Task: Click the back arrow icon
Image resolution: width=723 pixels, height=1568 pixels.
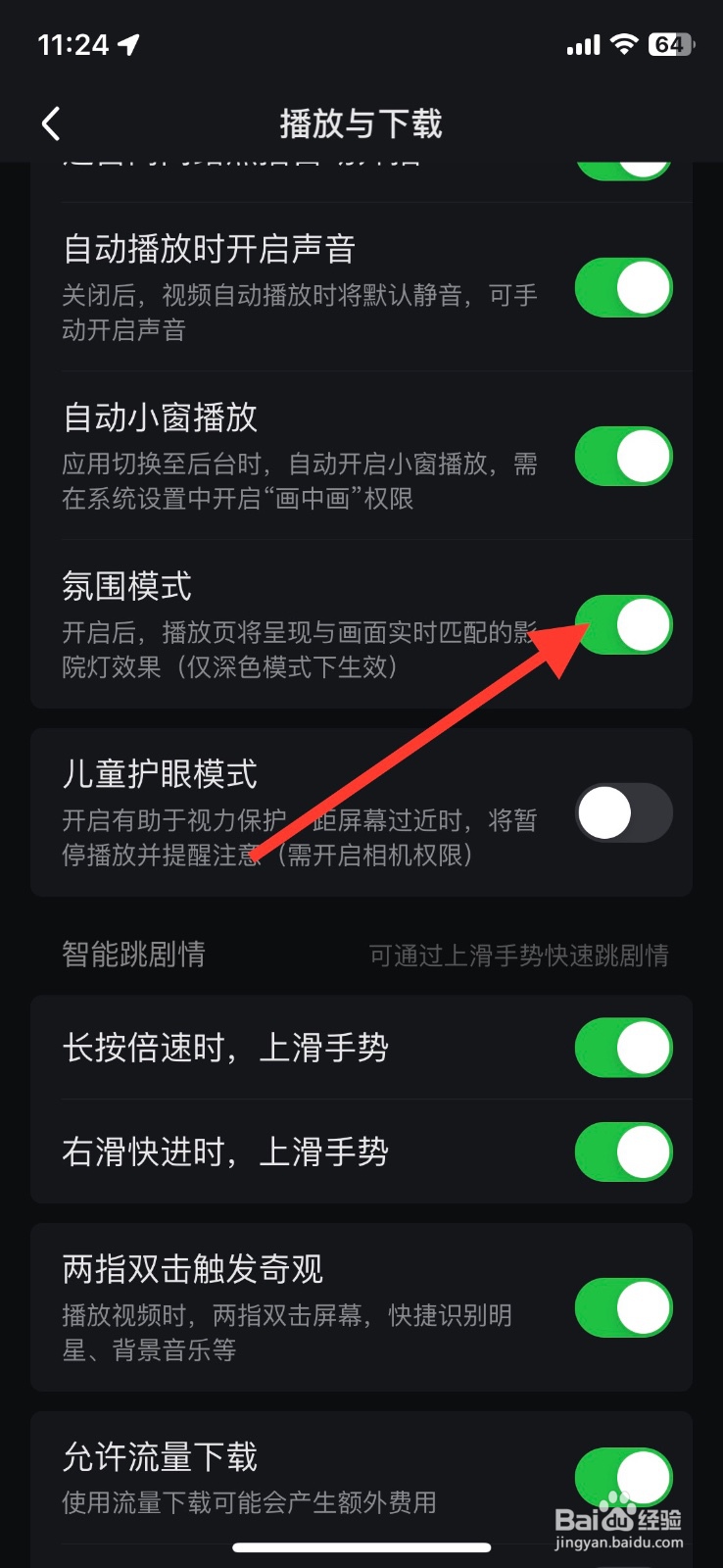Action: tap(50, 123)
